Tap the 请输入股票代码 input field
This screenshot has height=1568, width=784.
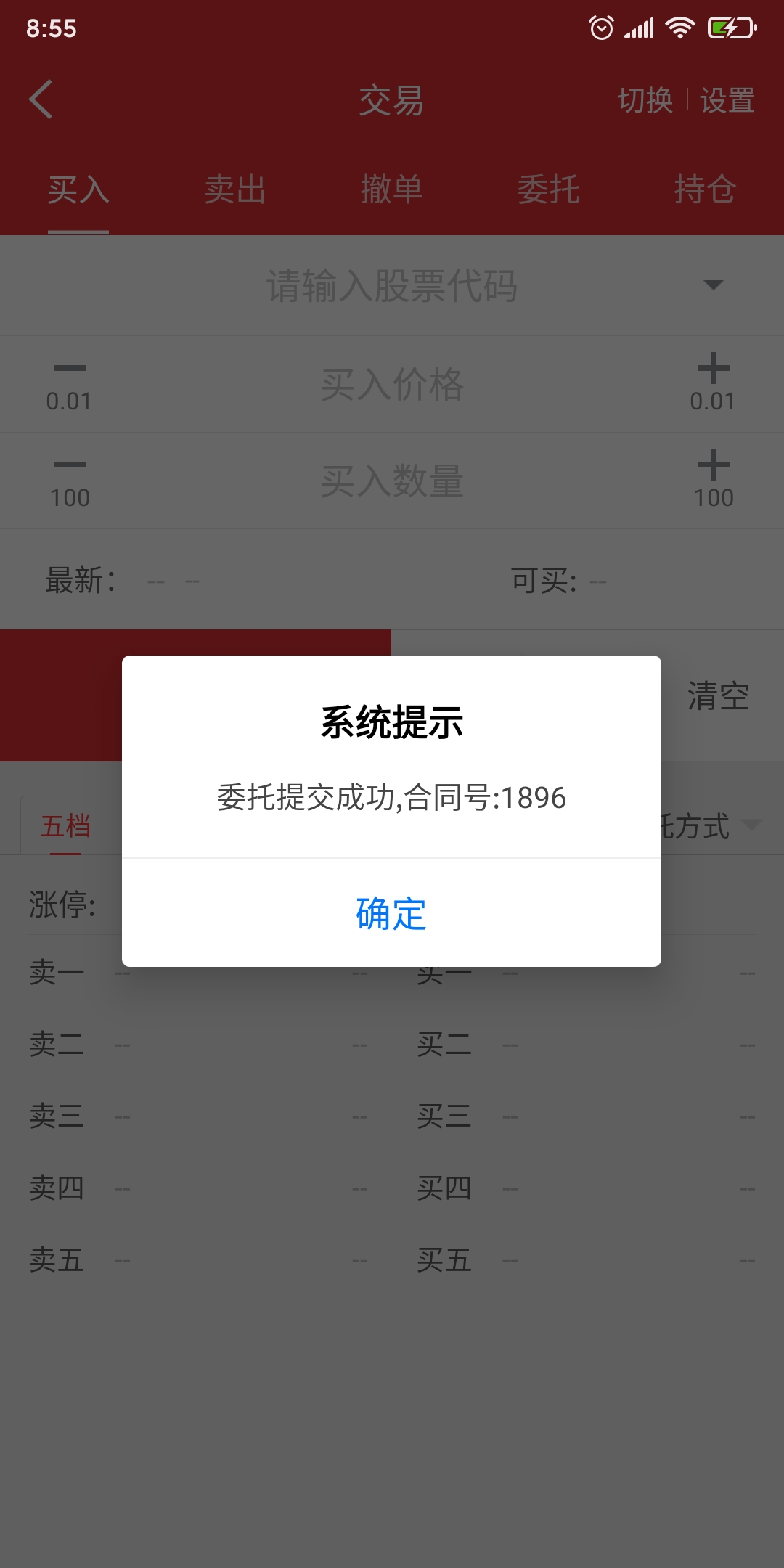point(392,285)
